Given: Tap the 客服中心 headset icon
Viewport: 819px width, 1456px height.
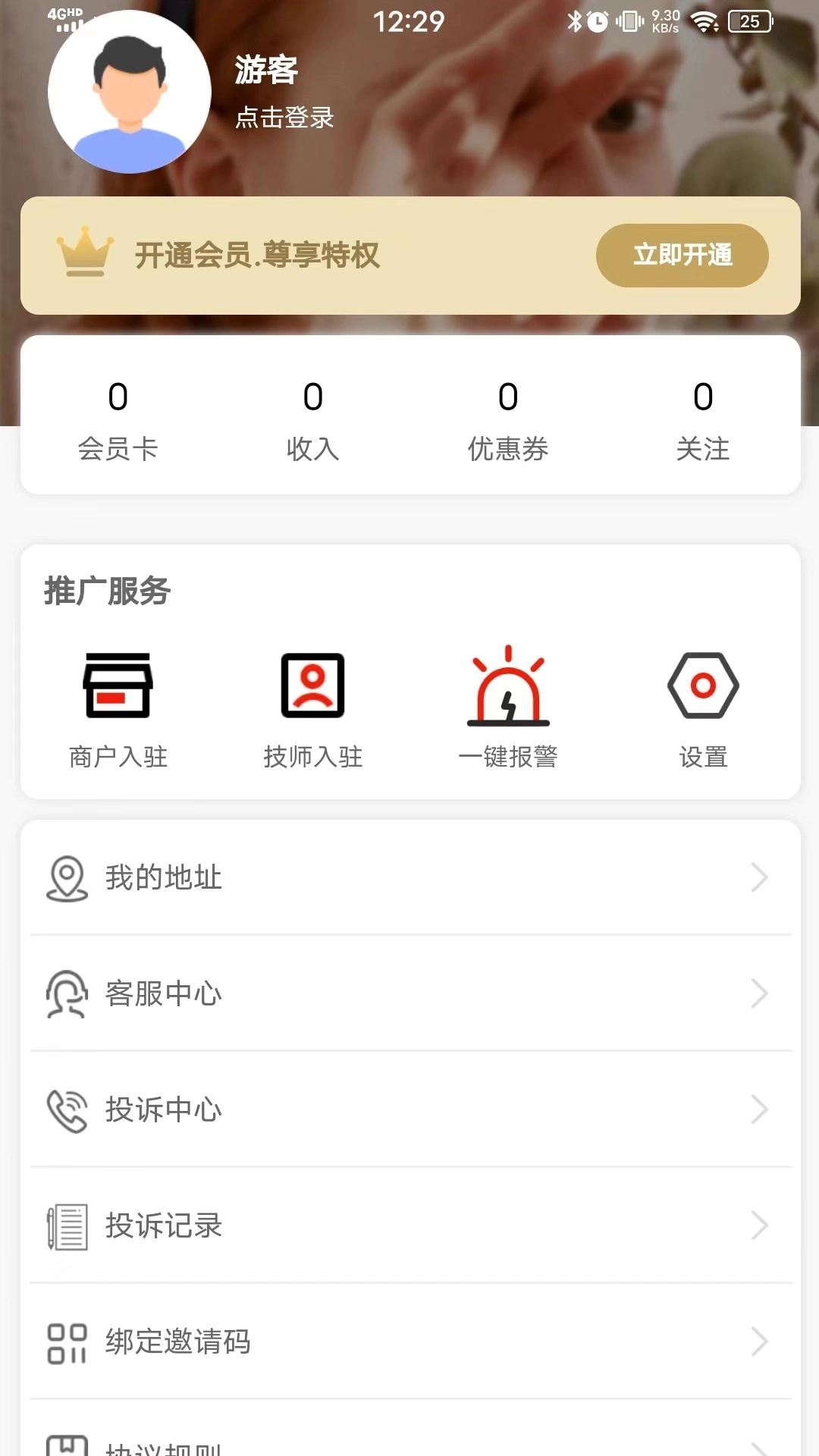Looking at the screenshot, I should tap(67, 994).
